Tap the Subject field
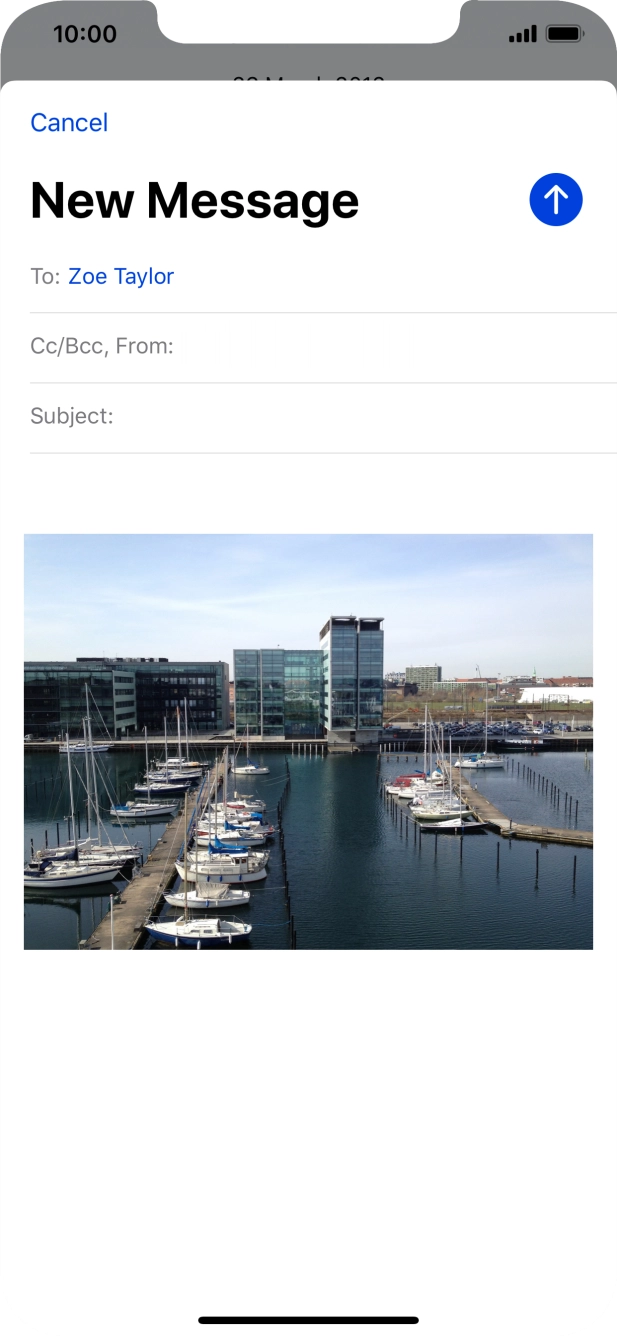The height and width of the screenshot is (1336, 617). 323,417
